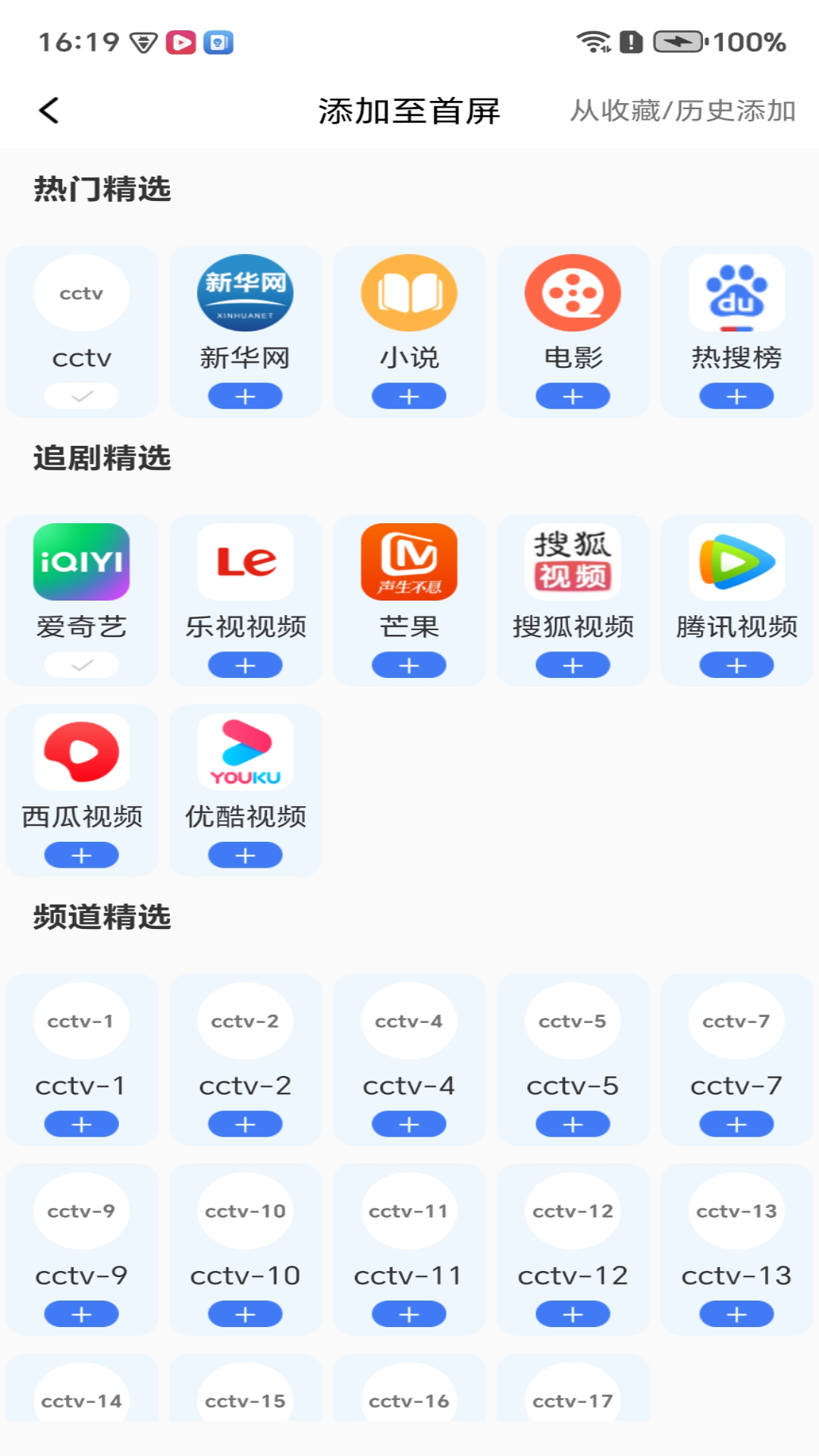Image resolution: width=819 pixels, height=1456 pixels.
Task: Open the 从收藏/历史添加 link
Action: tap(682, 110)
